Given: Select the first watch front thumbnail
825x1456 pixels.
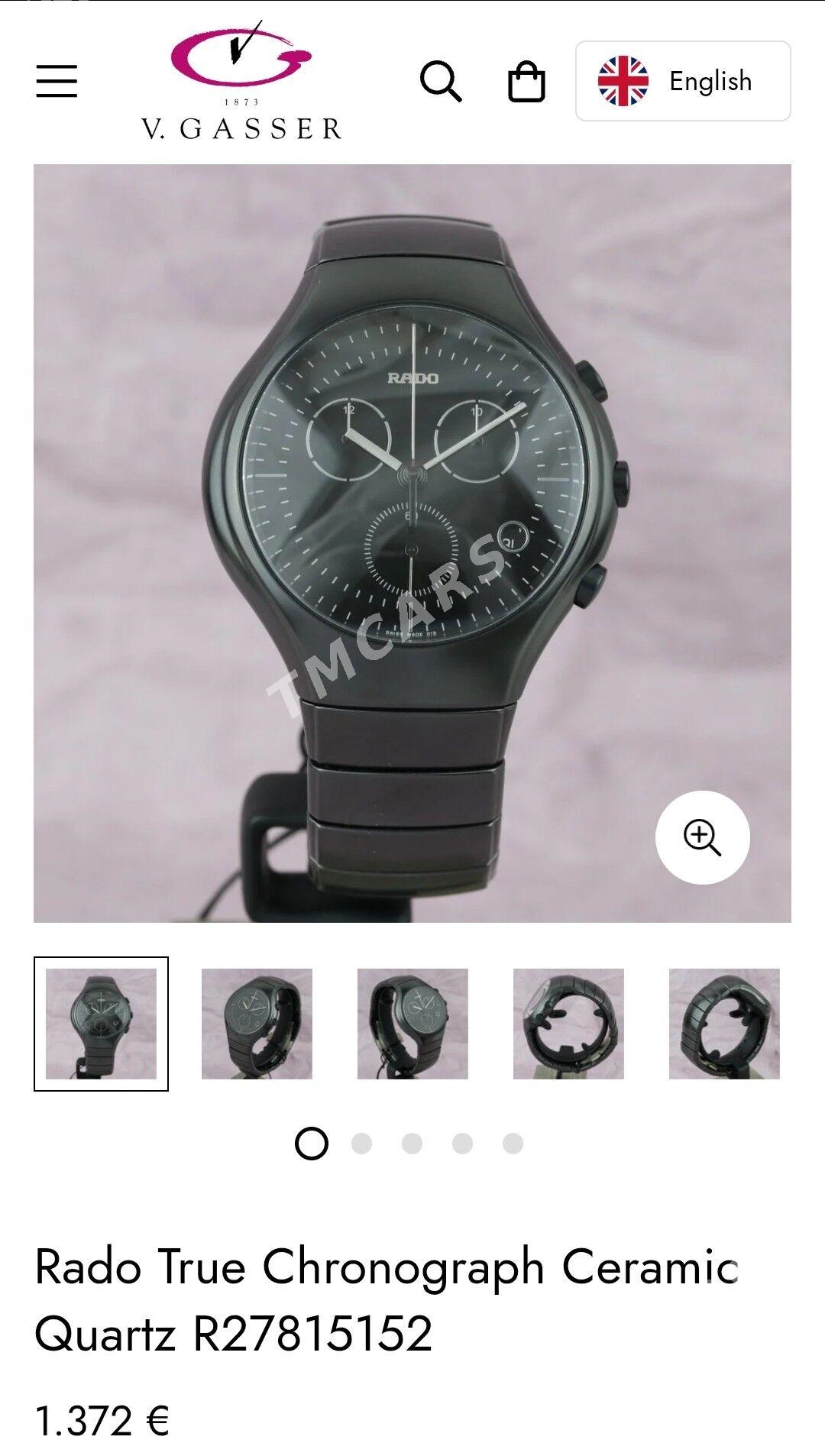Looking at the screenshot, I should 101,1024.
